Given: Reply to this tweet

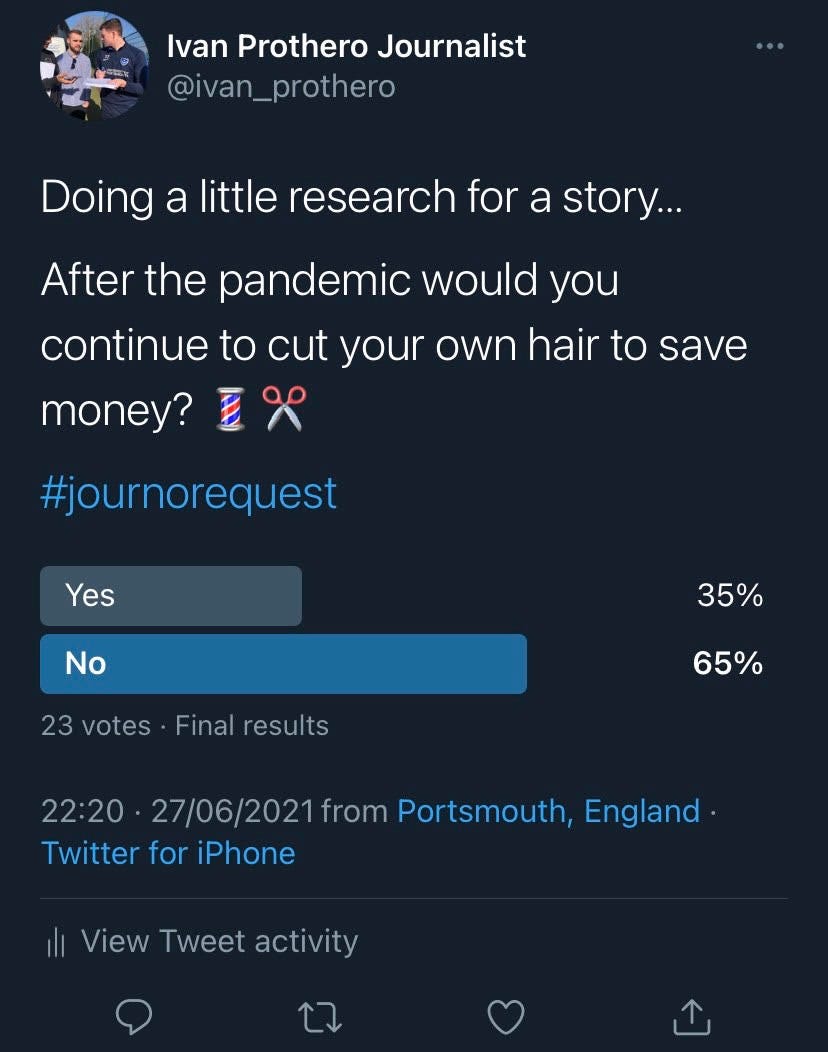Looking at the screenshot, I should (134, 1017).
